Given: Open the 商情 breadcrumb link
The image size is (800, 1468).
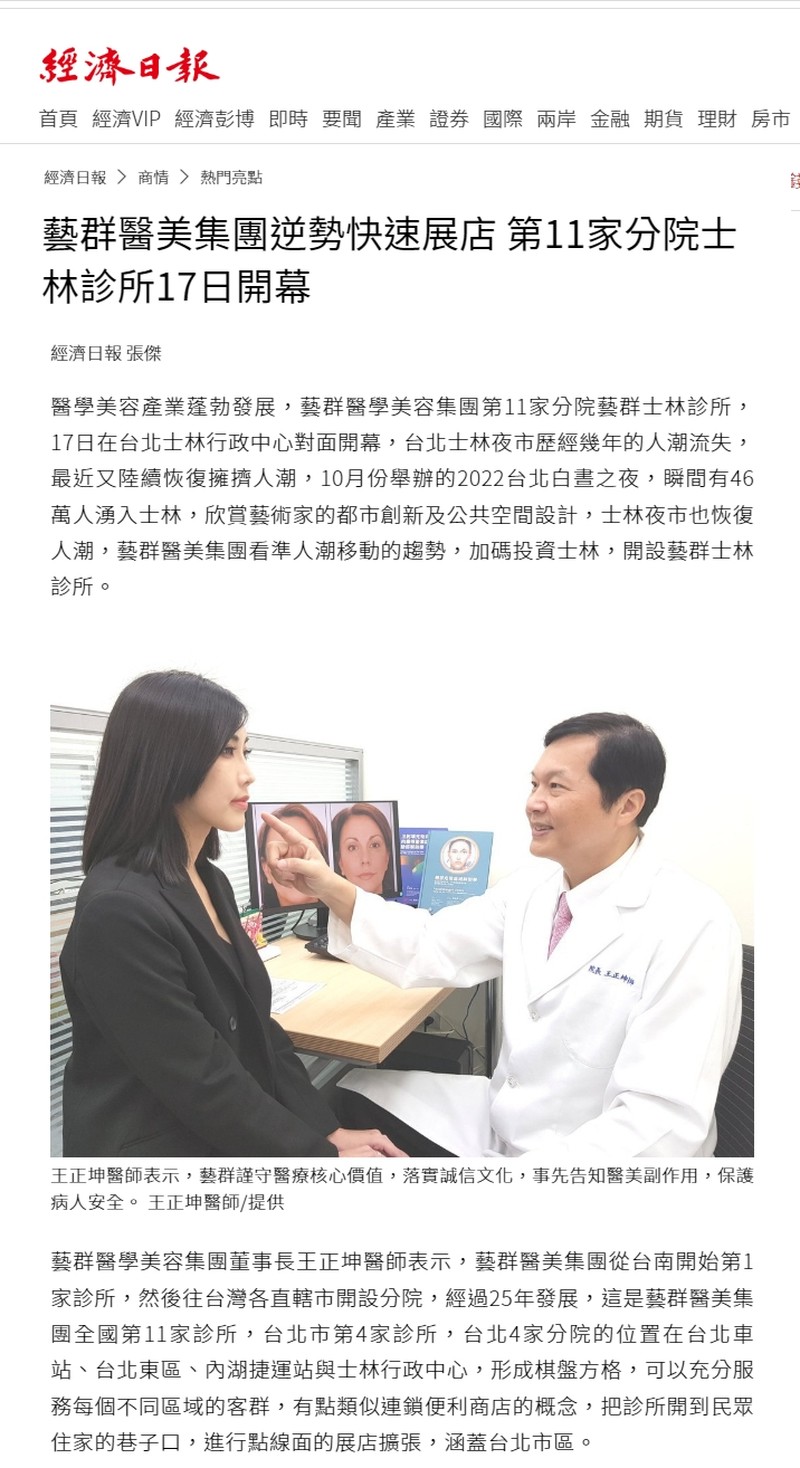Looking at the screenshot, I should (153, 178).
